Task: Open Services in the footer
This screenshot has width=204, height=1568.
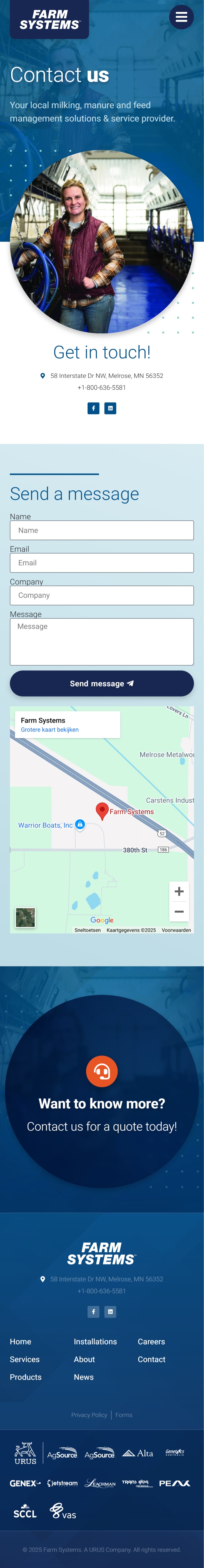Action: [24, 1359]
